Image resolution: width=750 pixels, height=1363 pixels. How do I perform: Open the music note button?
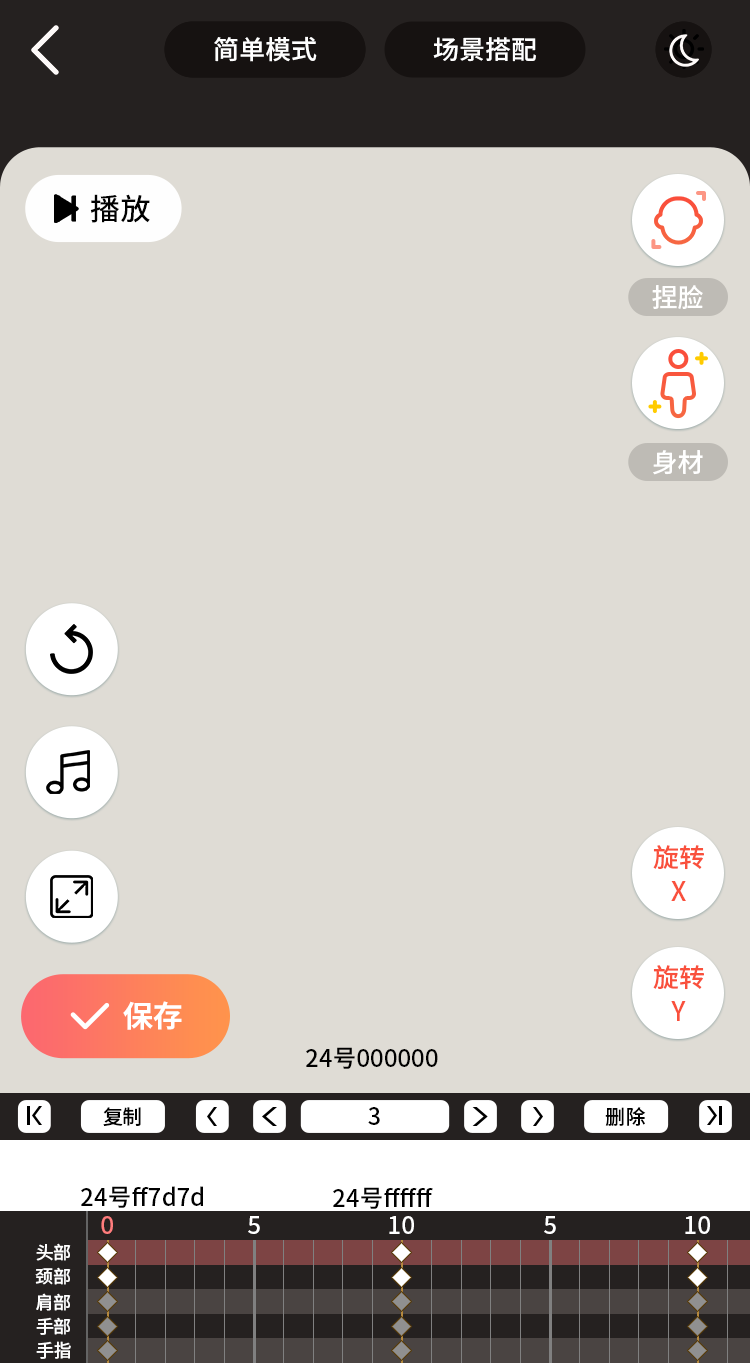72,772
